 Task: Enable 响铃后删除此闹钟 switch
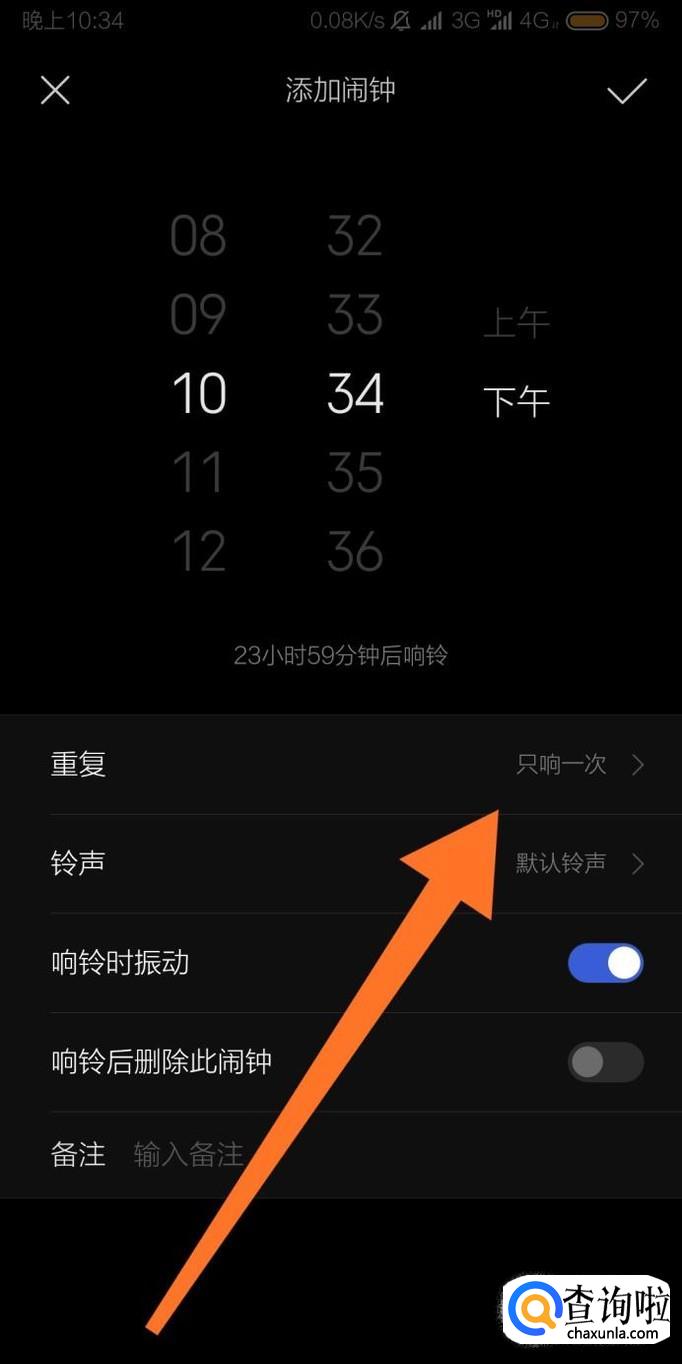pos(605,1062)
